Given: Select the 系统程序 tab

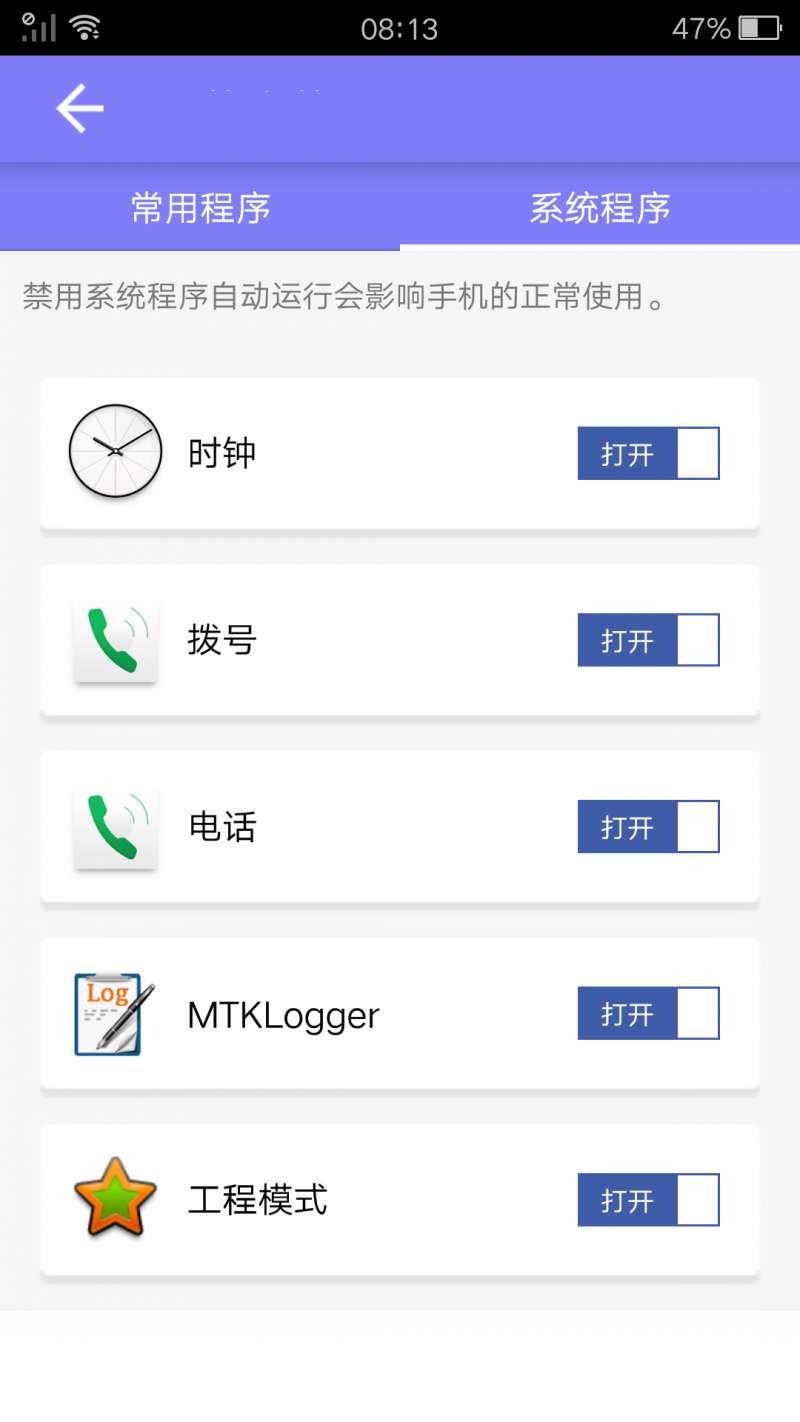Looking at the screenshot, I should (x=600, y=208).
